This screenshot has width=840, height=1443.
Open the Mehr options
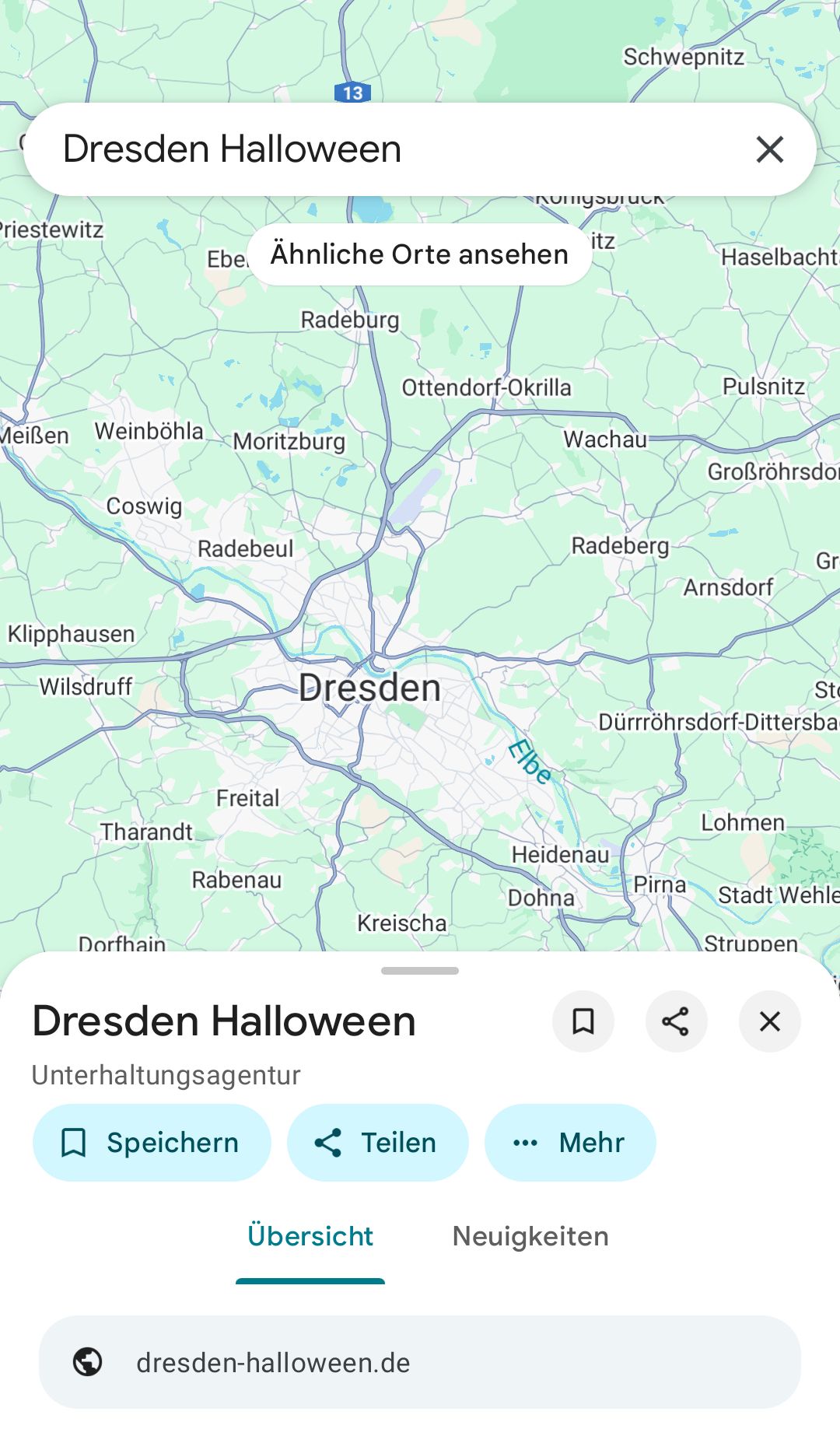pos(570,1143)
